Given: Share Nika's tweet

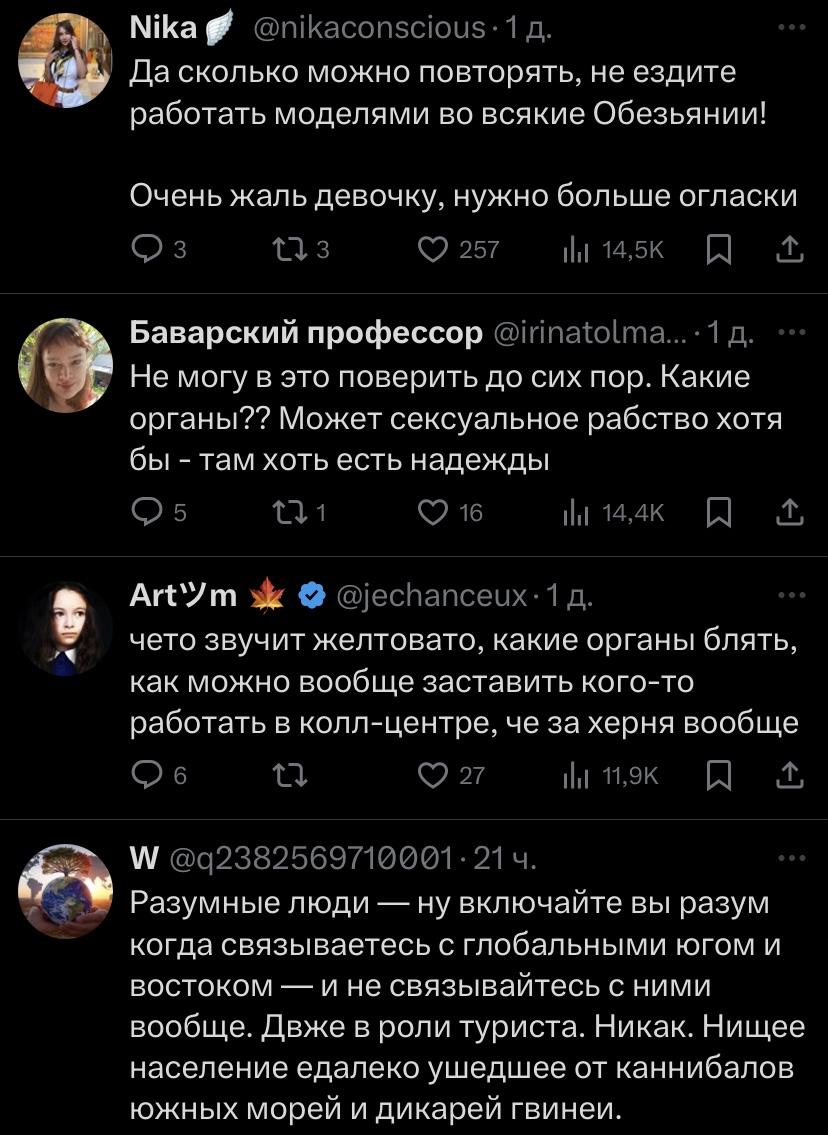Looking at the screenshot, I should click(790, 250).
